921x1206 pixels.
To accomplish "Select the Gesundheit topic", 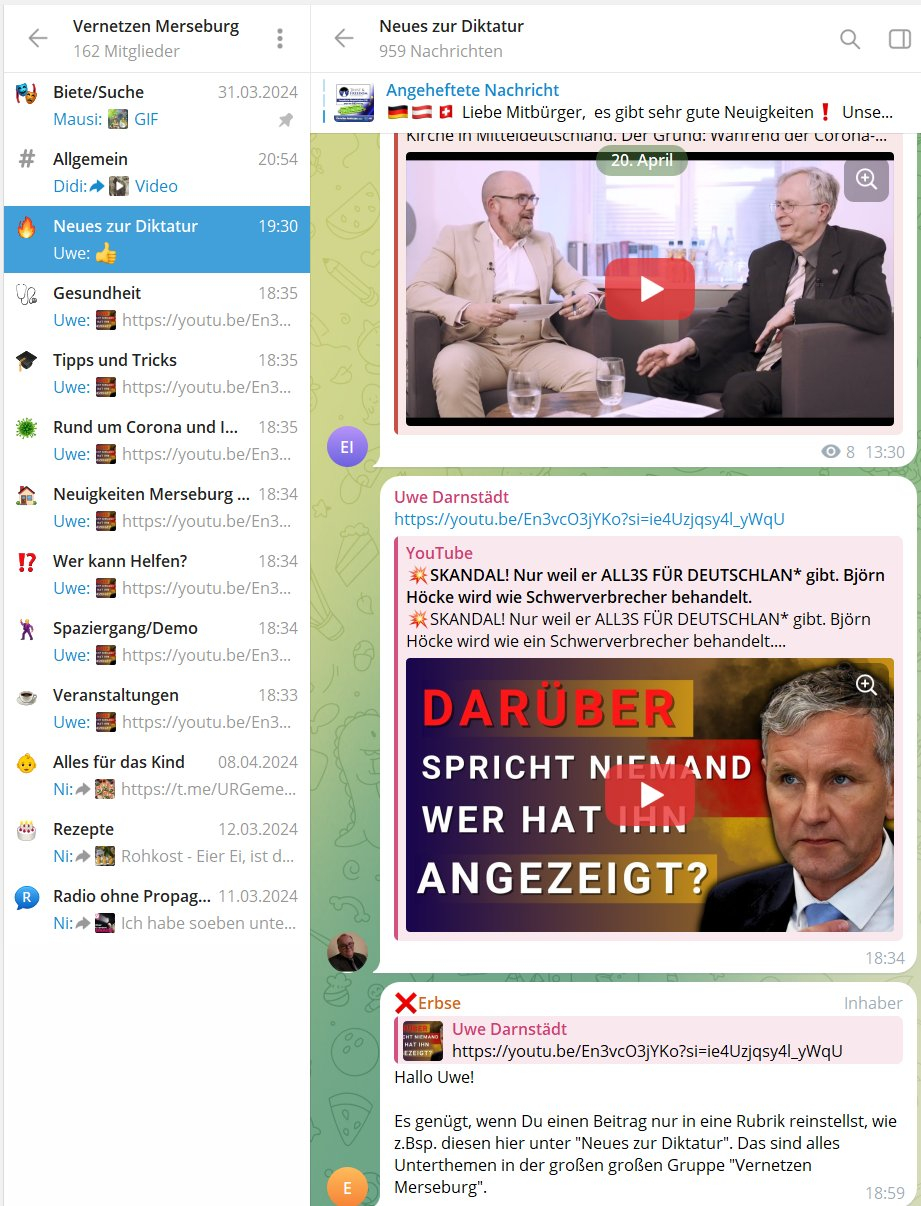I will click(x=156, y=306).
